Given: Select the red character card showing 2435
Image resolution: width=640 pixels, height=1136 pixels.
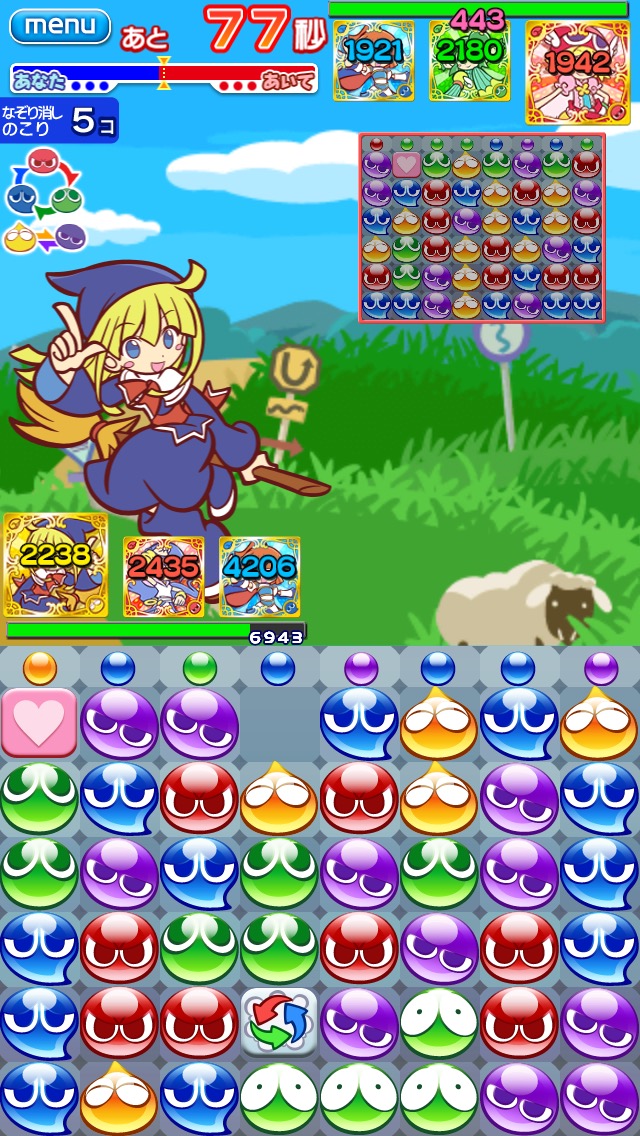Looking at the screenshot, I should pos(163,576).
